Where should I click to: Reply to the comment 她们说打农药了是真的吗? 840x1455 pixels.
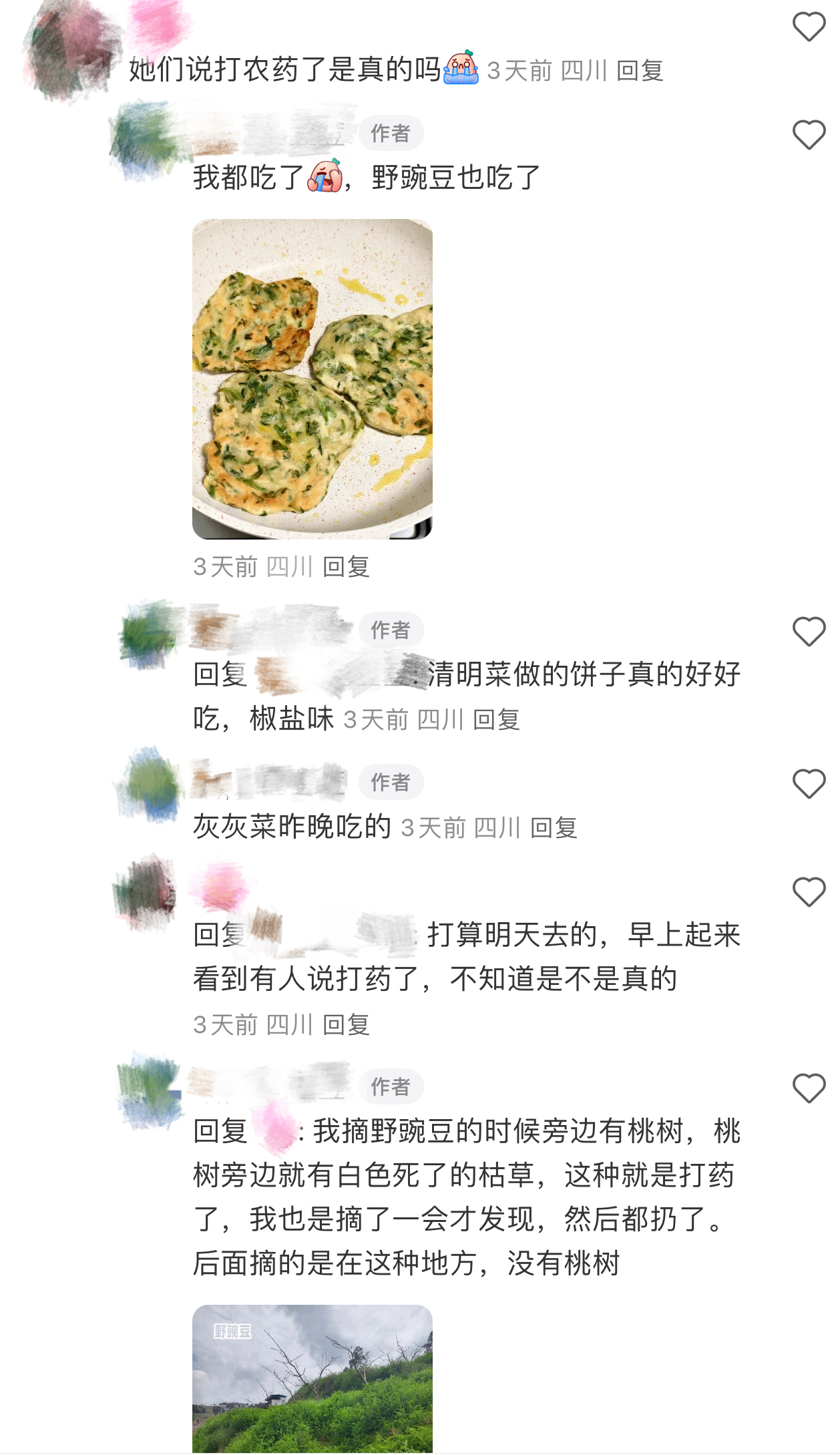(x=639, y=71)
